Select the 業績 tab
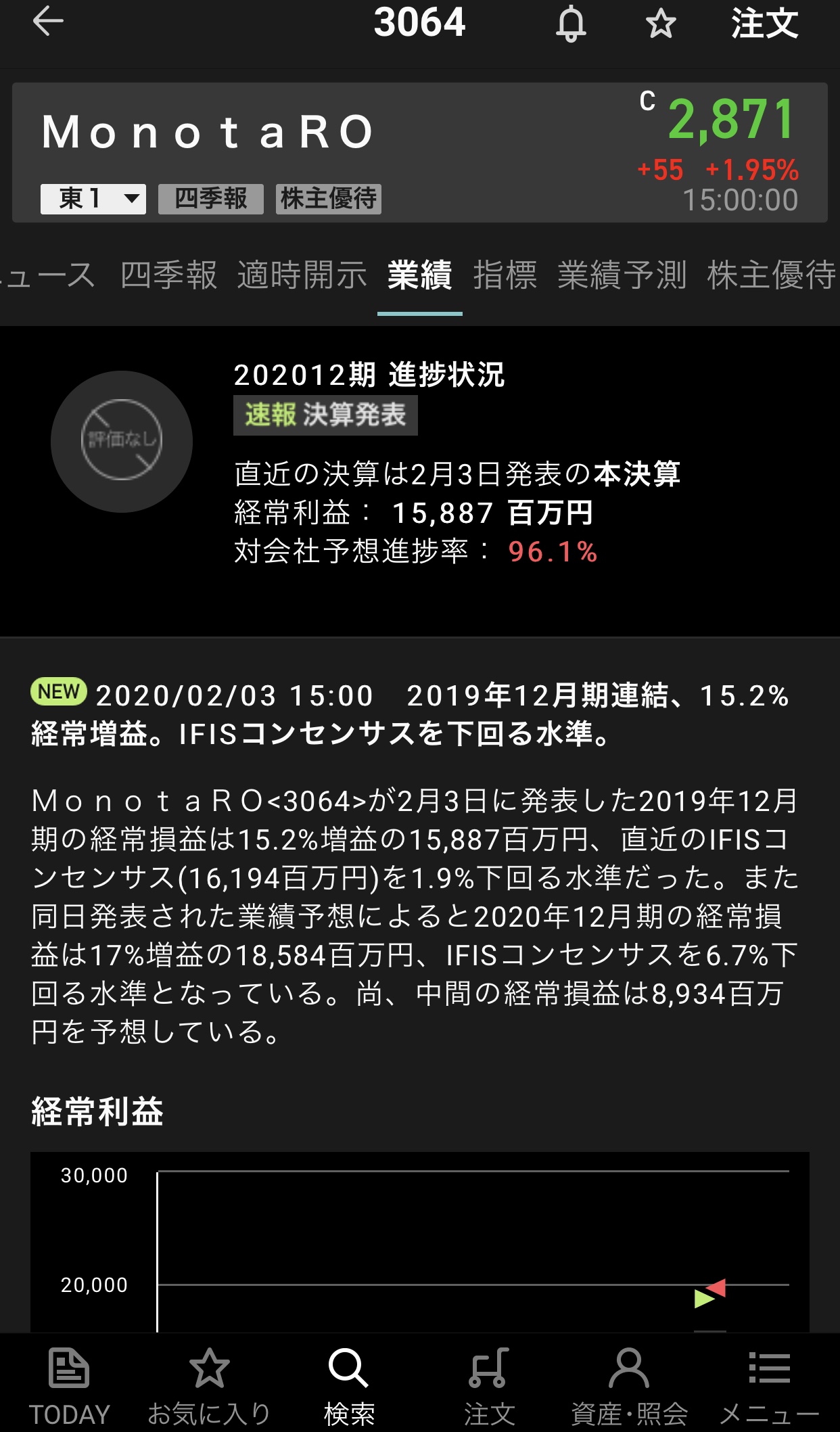 point(419,275)
